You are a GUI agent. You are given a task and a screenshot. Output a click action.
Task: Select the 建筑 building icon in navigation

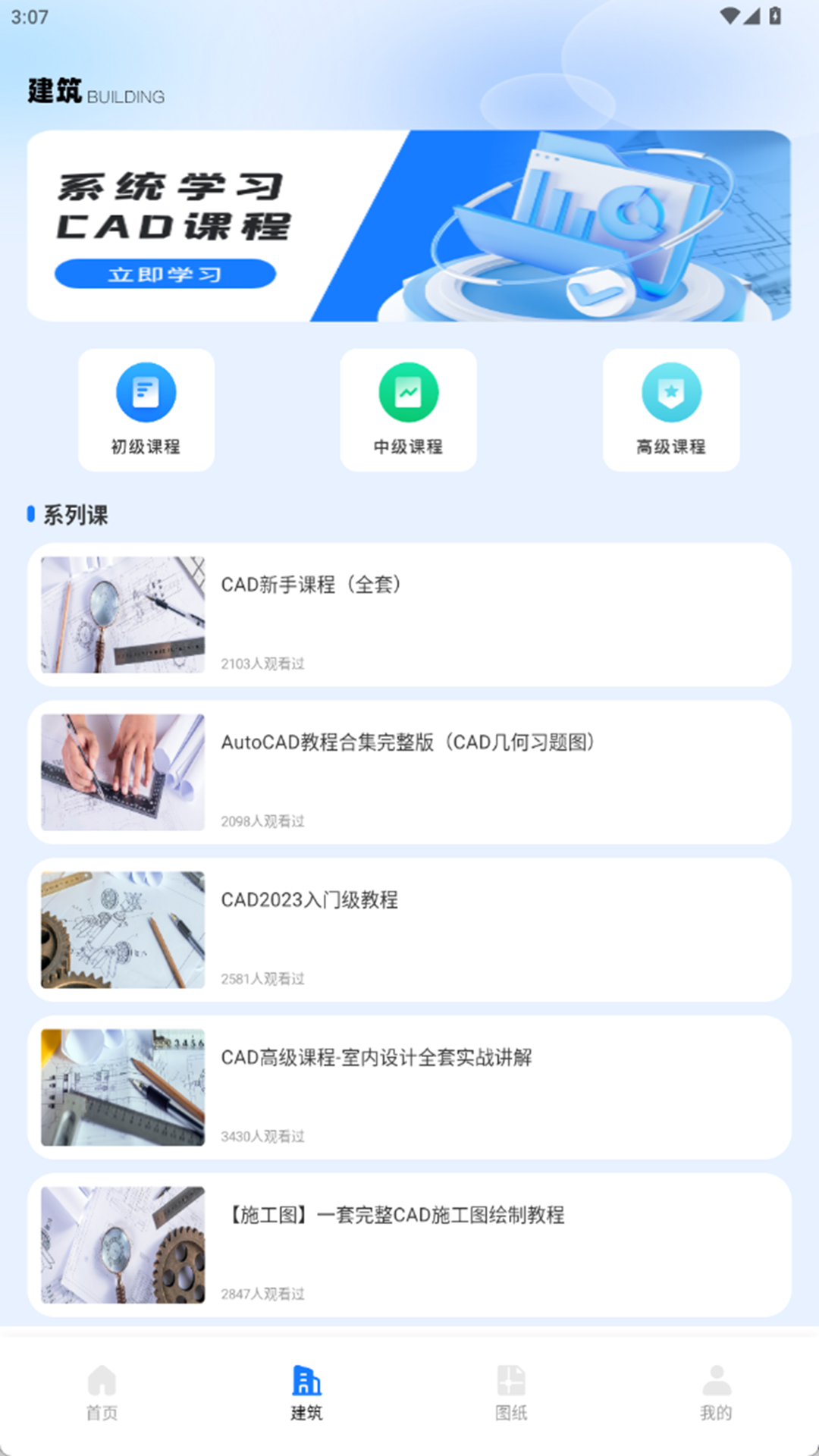click(x=306, y=1391)
